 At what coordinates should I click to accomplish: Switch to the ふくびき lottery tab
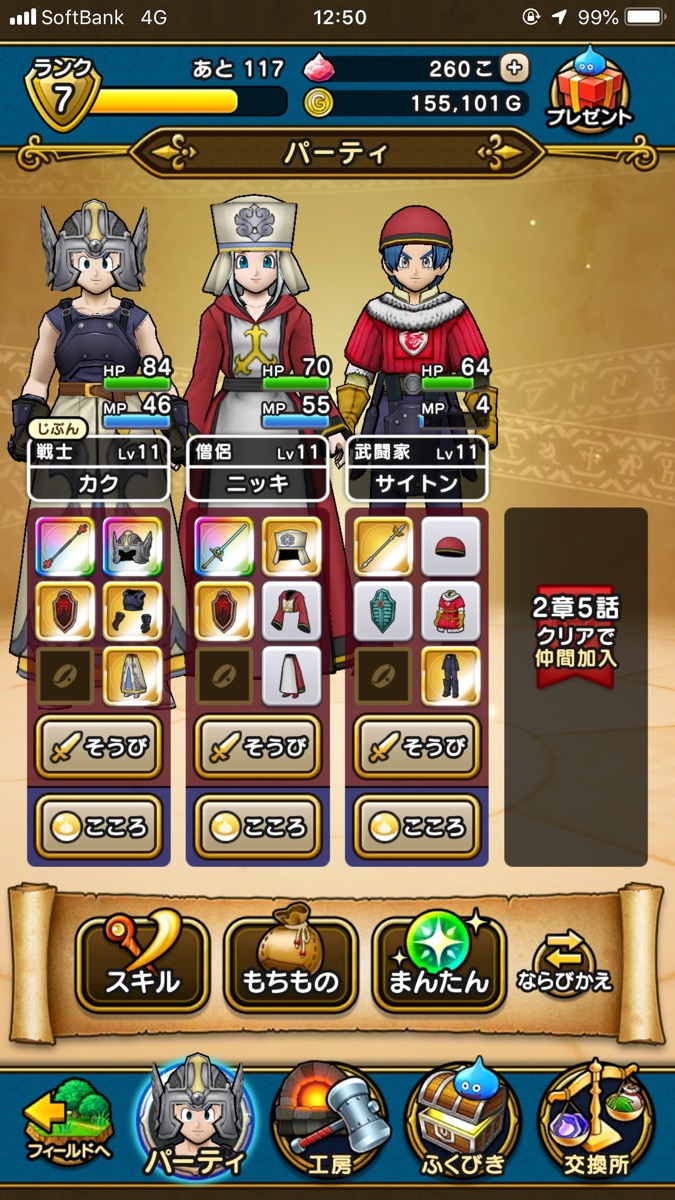462,1125
